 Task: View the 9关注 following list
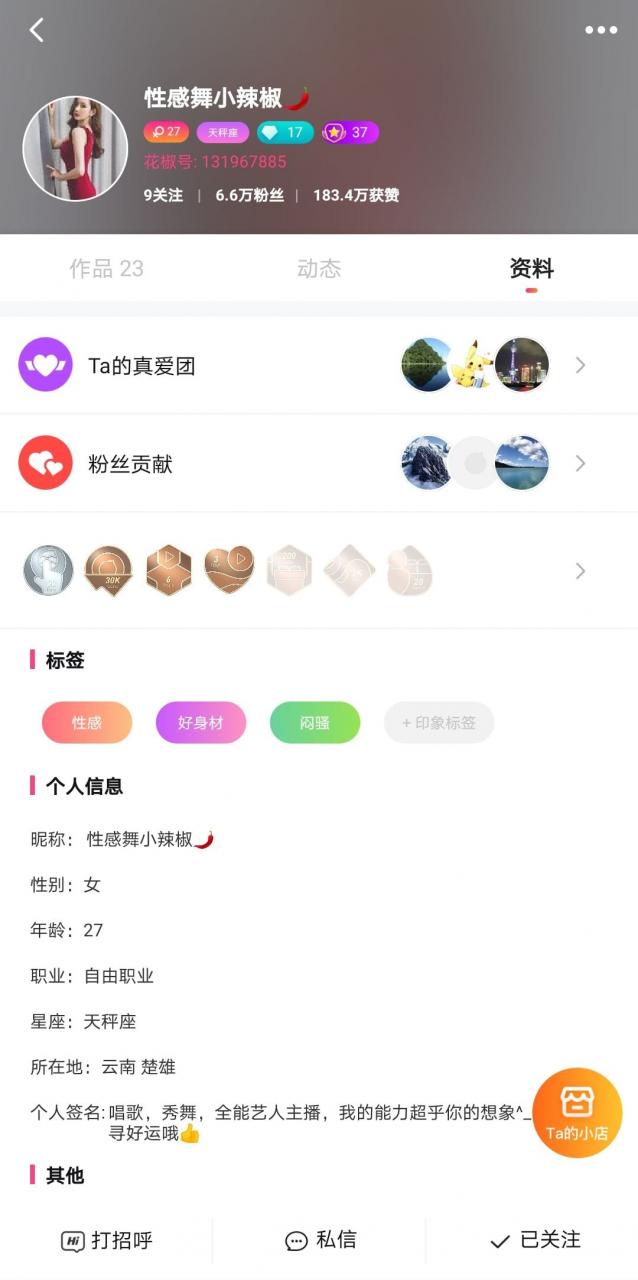(x=163, y=195)
